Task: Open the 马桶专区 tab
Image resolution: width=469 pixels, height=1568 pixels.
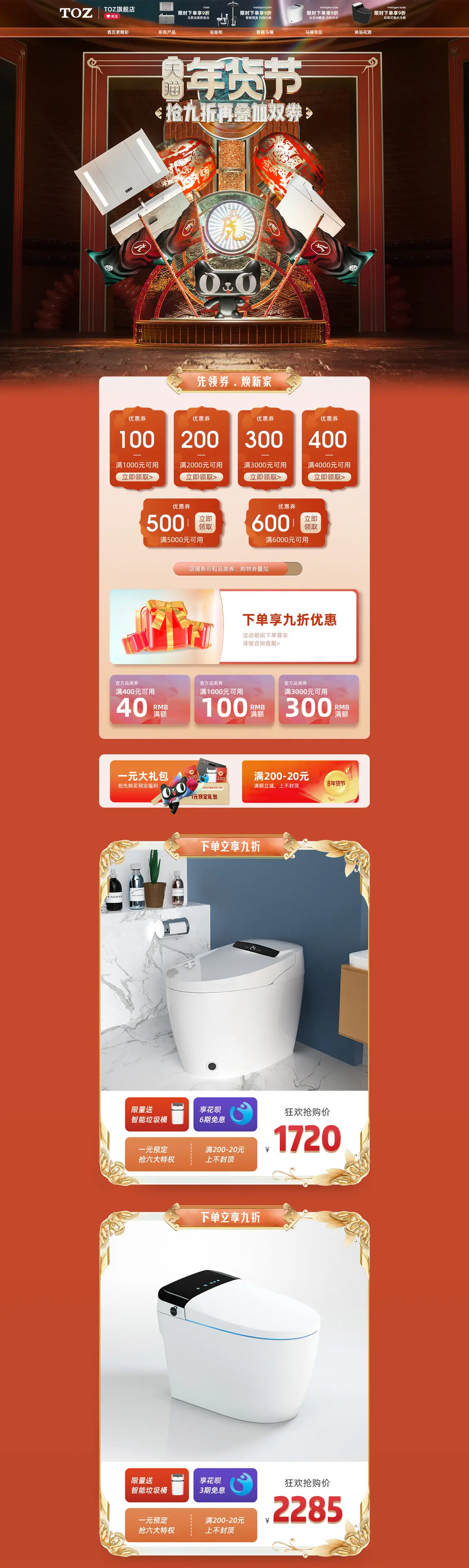Action: [313, 32]
